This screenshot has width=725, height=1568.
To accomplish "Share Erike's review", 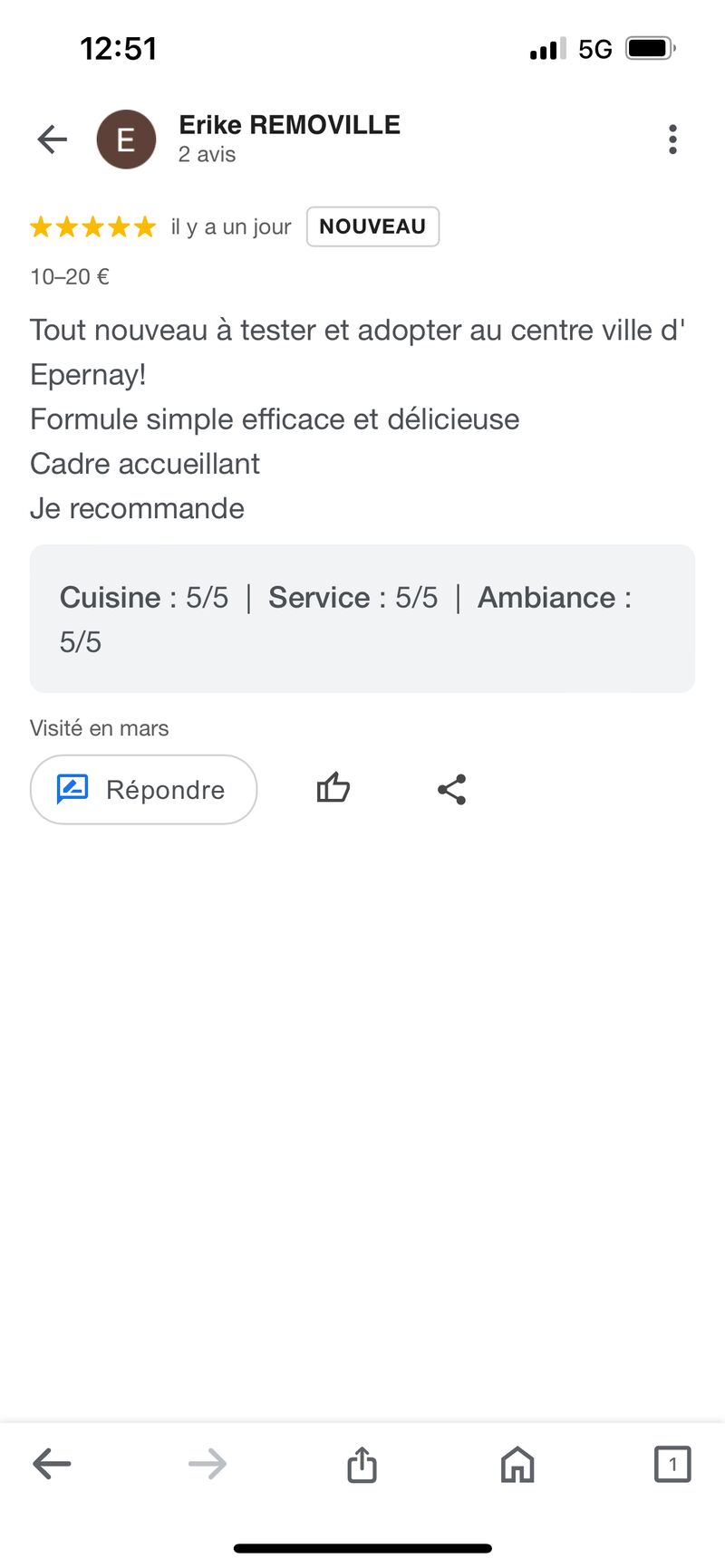I will tap(451, 790).
